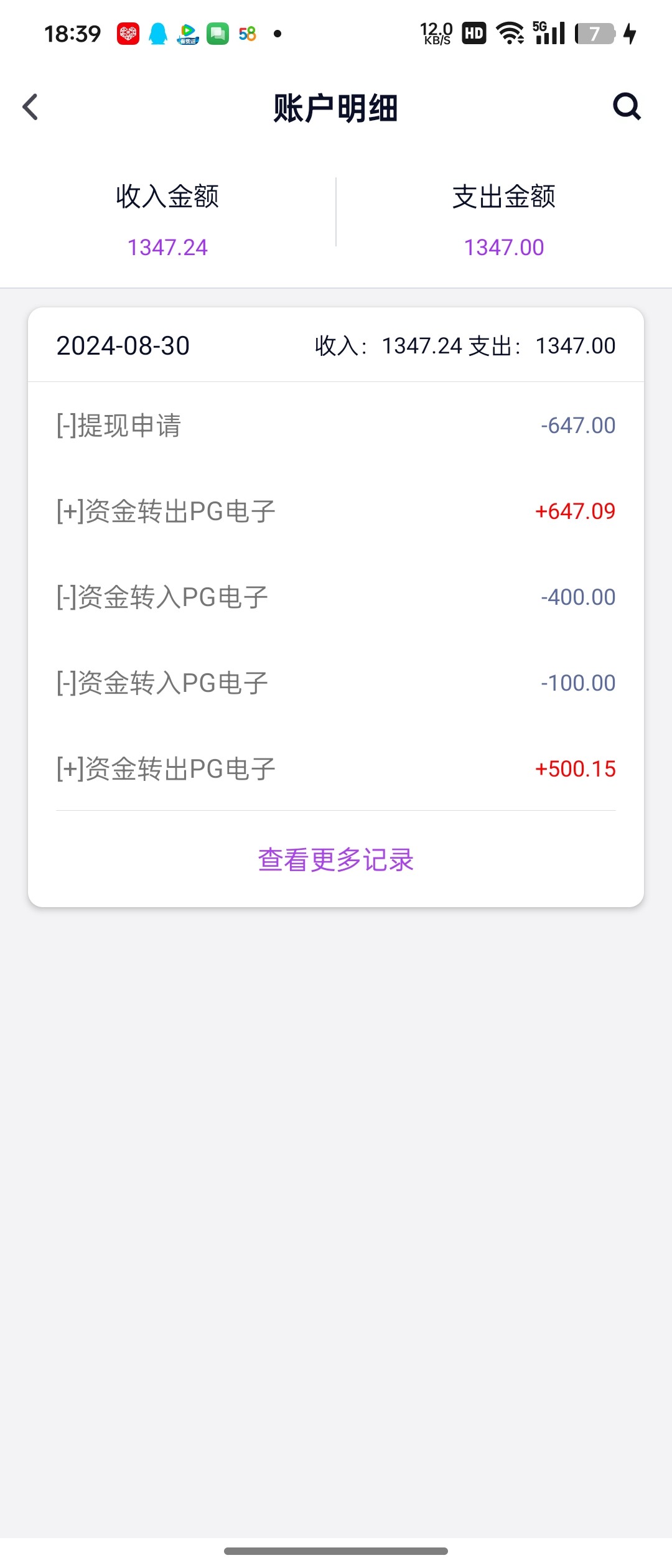This screenshot has height=1568, width=672.
Task: Open the 提现申请 -647.00 record
Action: [336, 426]
